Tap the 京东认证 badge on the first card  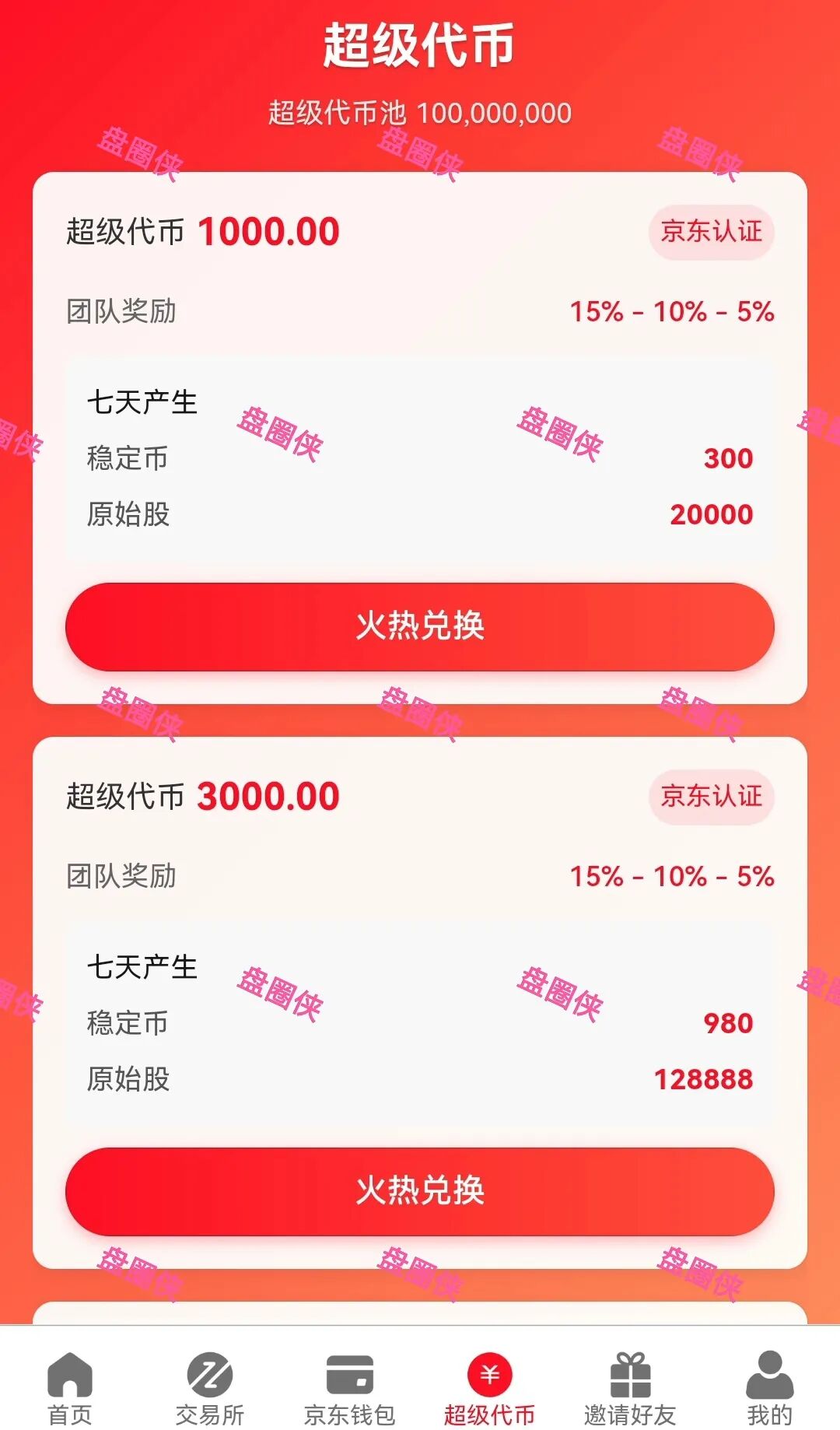tap(712, 231)
